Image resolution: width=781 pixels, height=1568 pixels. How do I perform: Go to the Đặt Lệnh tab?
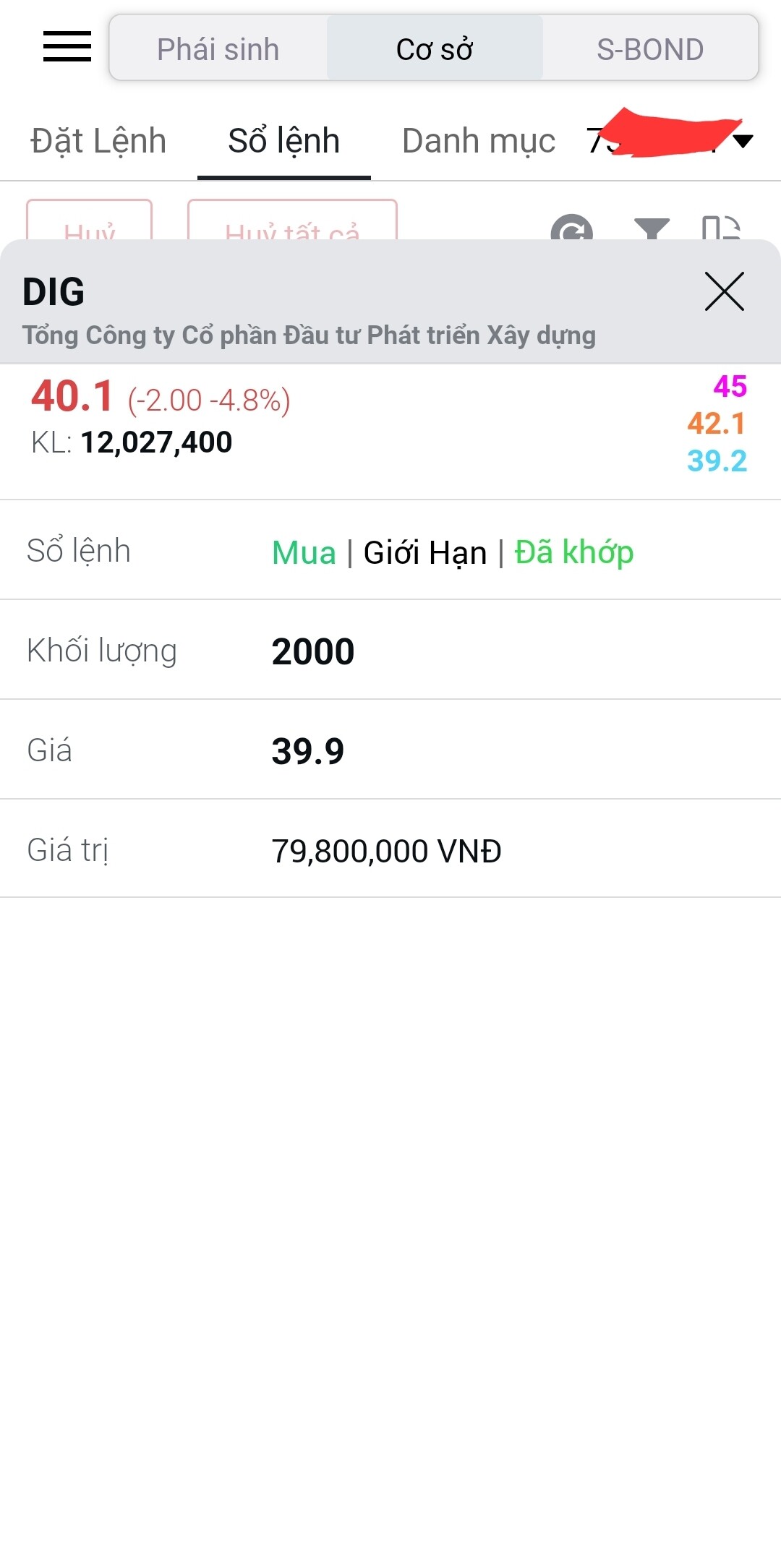point(98,141)
